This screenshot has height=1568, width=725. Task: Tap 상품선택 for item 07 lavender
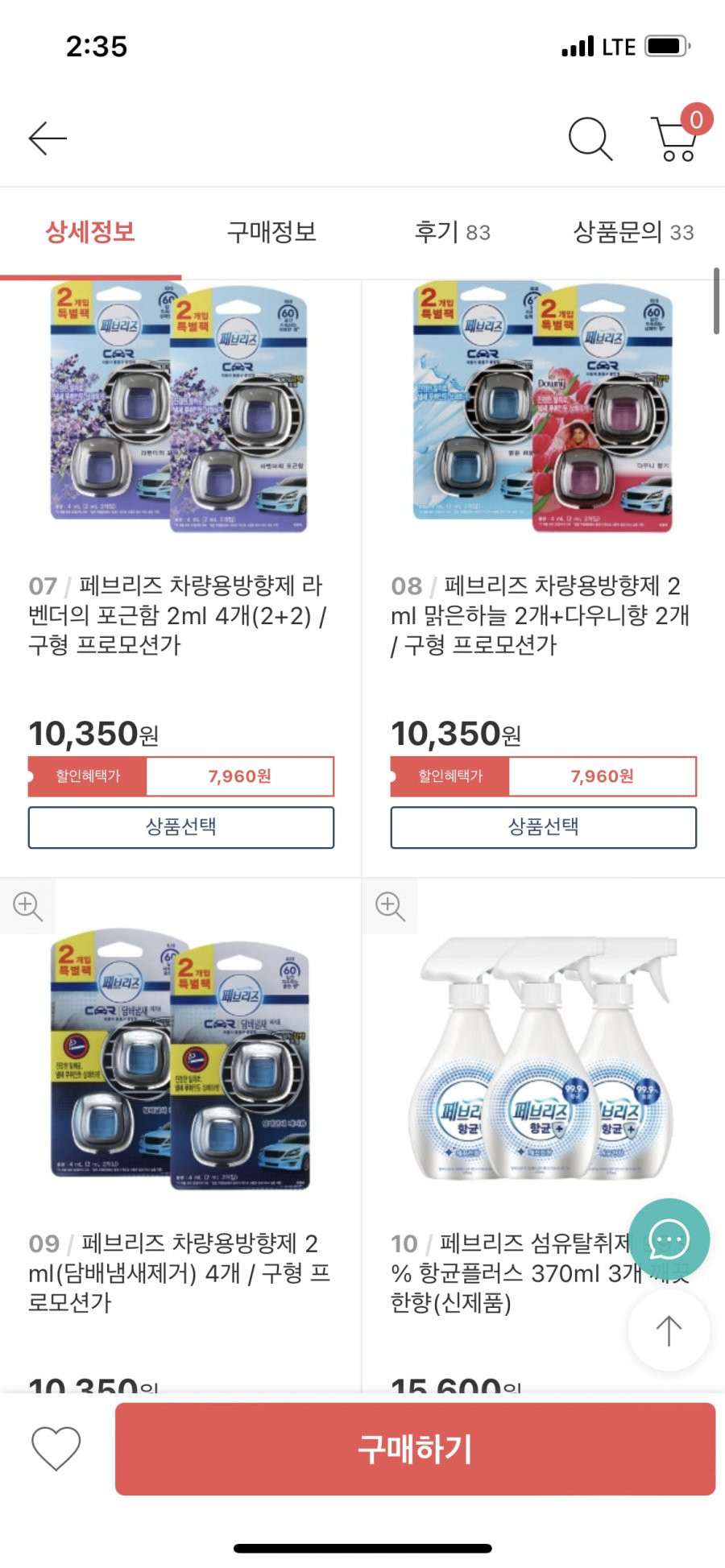(181, 827)
